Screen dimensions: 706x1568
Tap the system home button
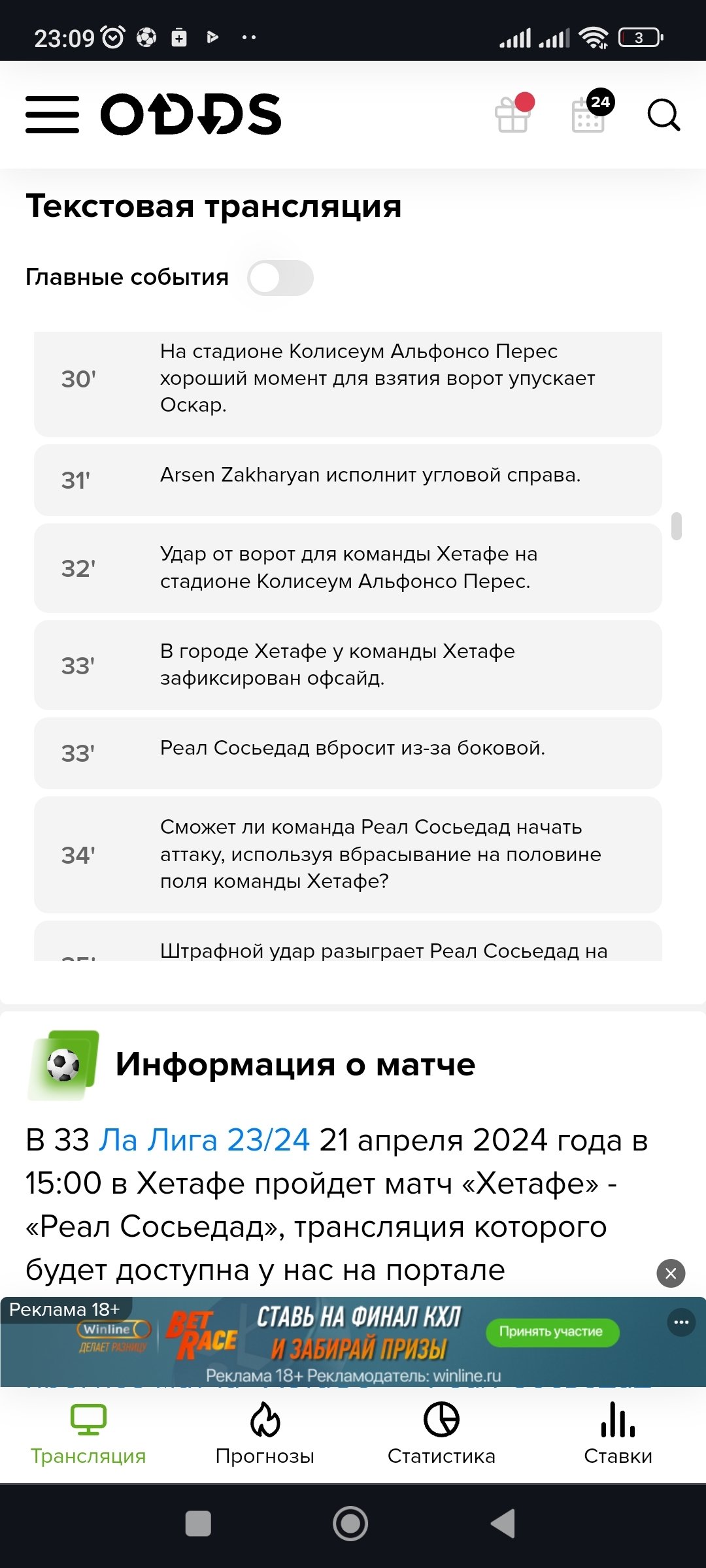click(x=350, y=1524)
